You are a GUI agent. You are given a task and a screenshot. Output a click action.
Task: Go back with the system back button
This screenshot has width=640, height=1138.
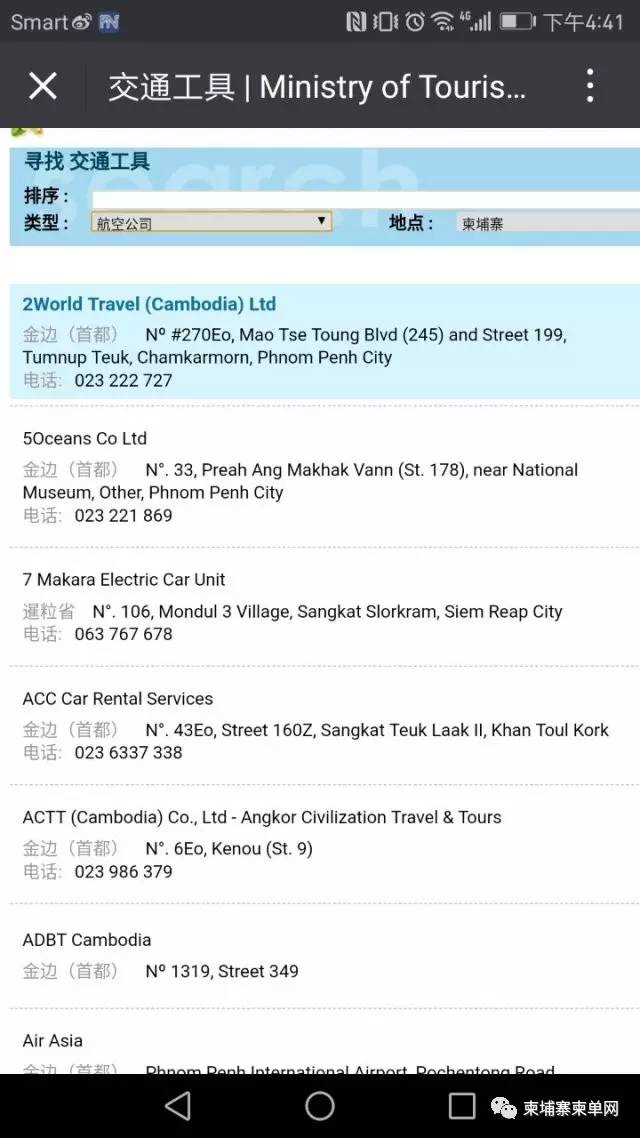[x=177, y=1105]
